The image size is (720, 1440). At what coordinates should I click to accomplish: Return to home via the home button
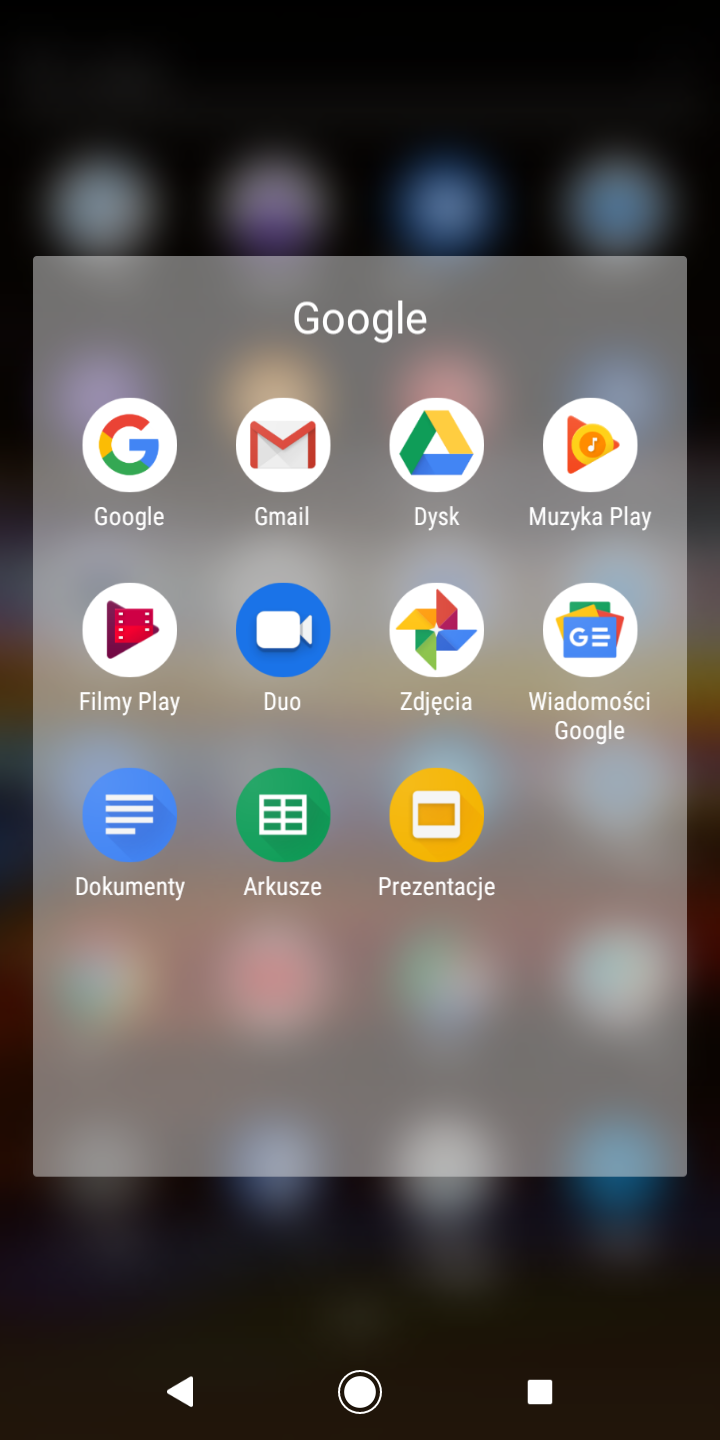click(360, 1391)
